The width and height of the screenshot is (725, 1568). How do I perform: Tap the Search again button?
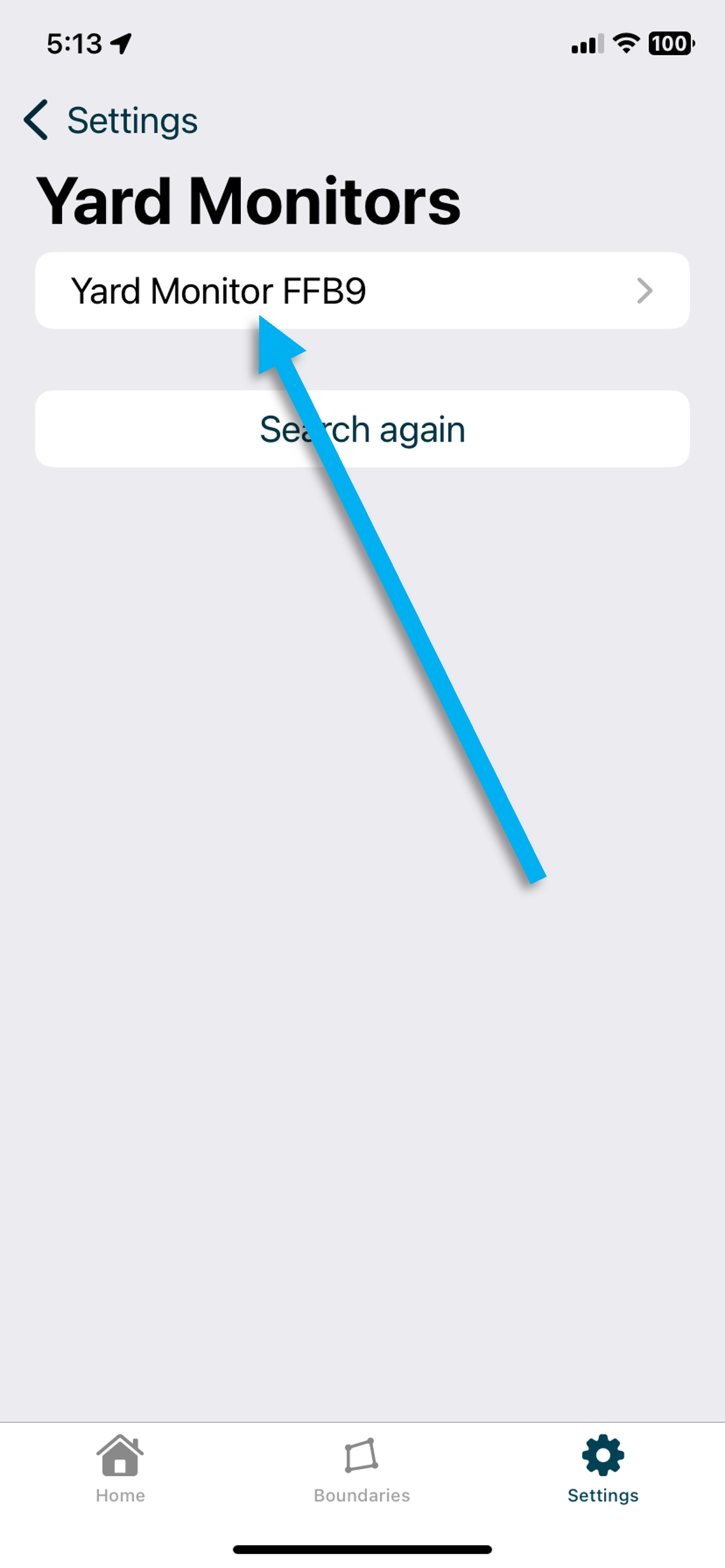[x=362, y=429]
